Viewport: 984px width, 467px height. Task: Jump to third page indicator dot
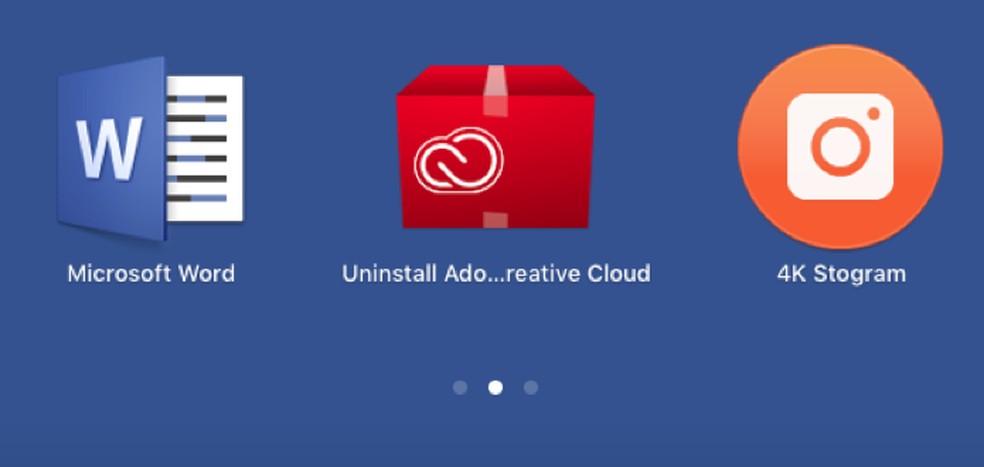531,387
